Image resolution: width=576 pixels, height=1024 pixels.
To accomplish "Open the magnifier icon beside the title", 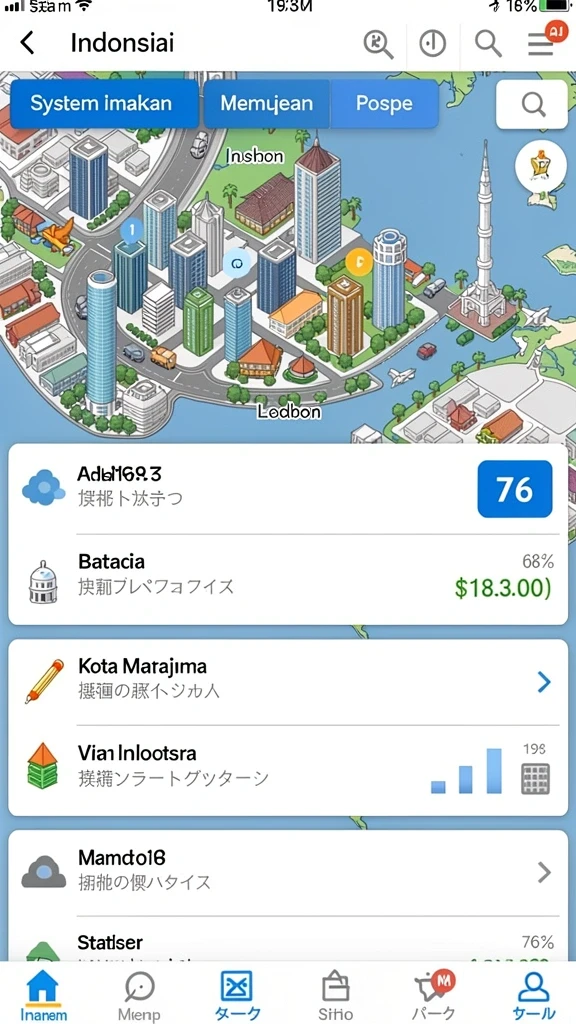I will pos(378,44).
